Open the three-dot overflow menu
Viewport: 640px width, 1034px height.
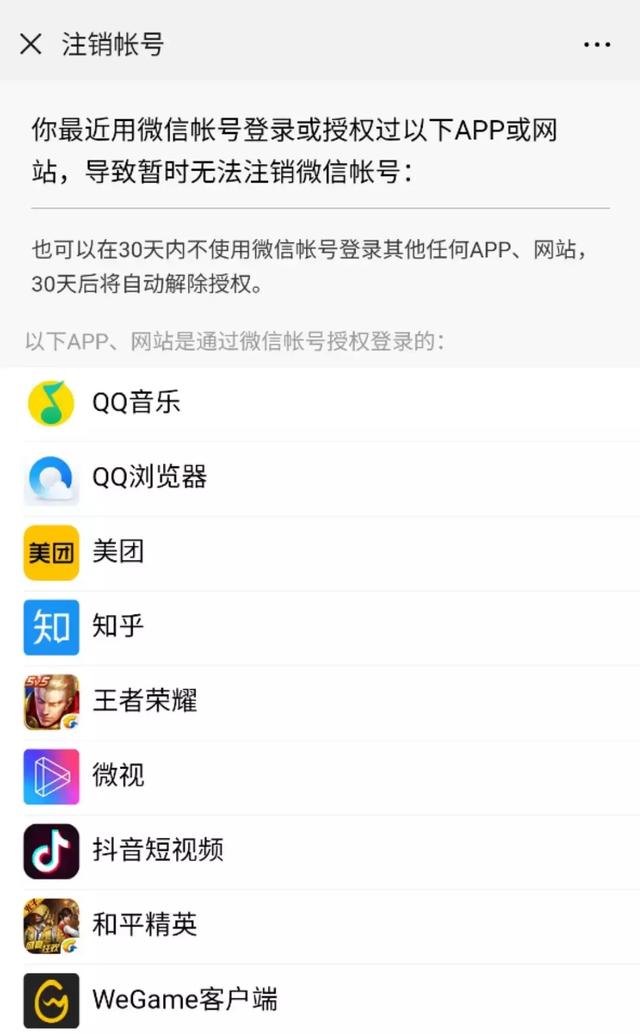pyautogui.click(x=596, y=45)
